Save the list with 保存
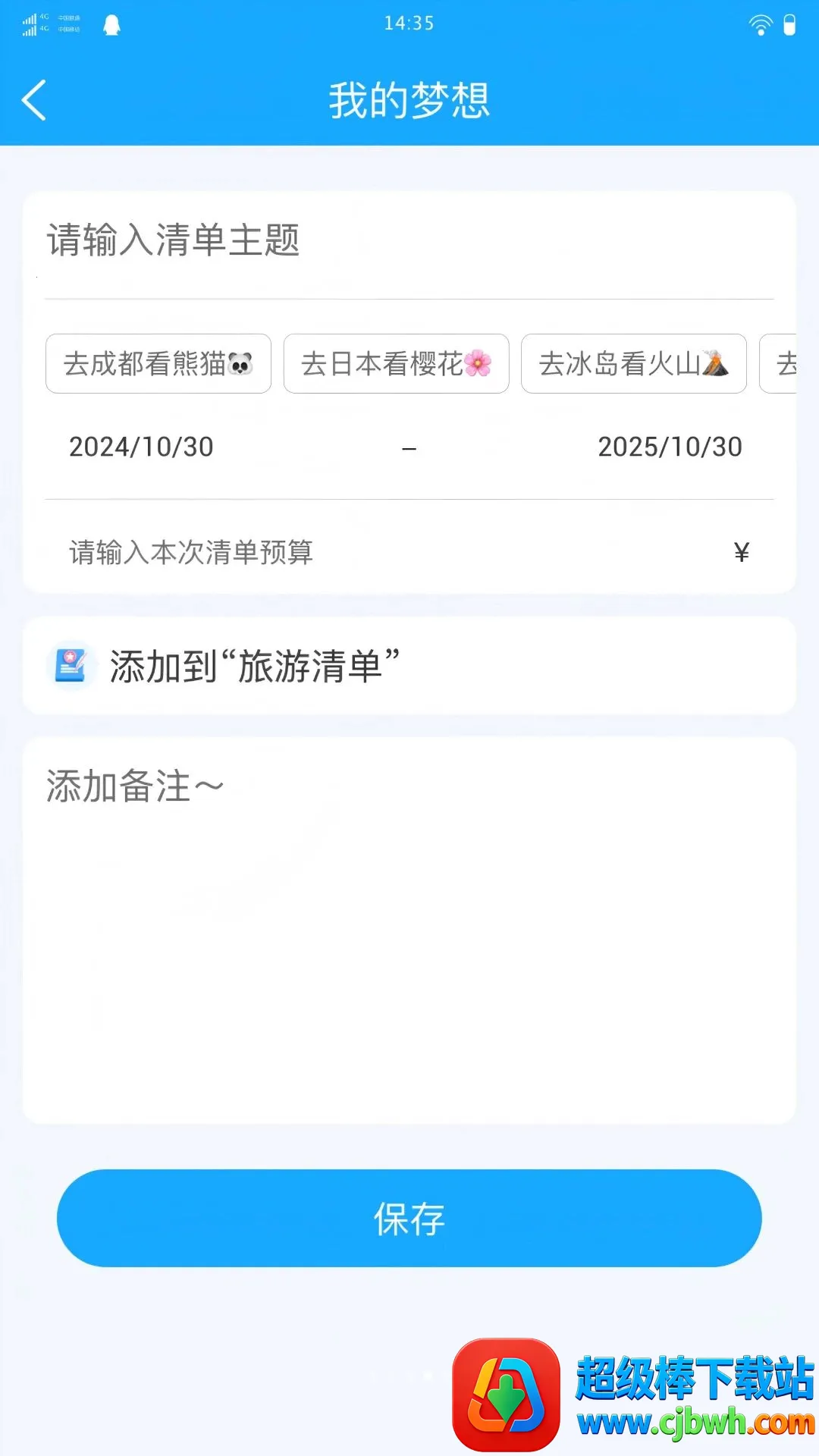 (409, 1219)
